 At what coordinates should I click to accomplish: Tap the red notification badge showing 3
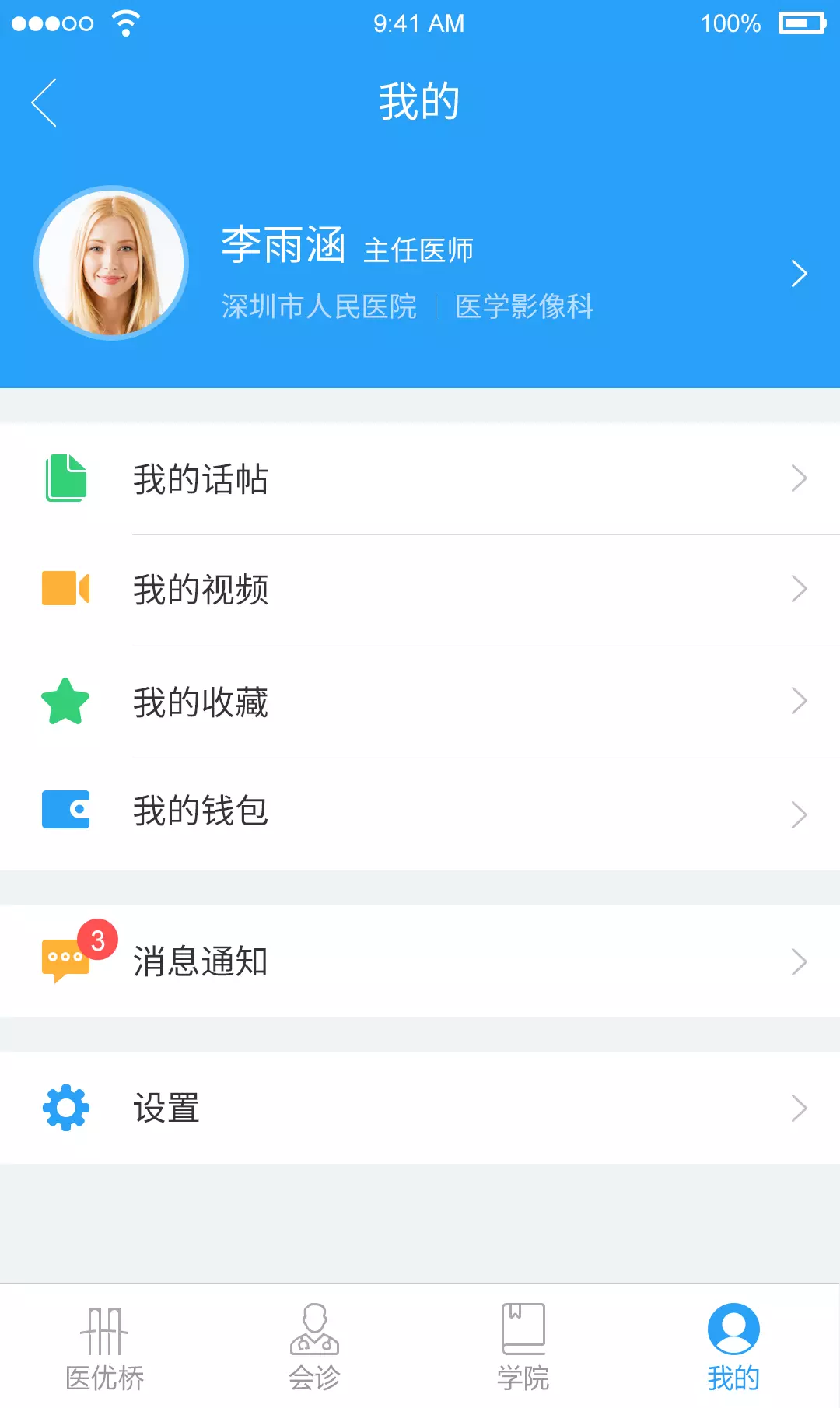coord(96,939)
